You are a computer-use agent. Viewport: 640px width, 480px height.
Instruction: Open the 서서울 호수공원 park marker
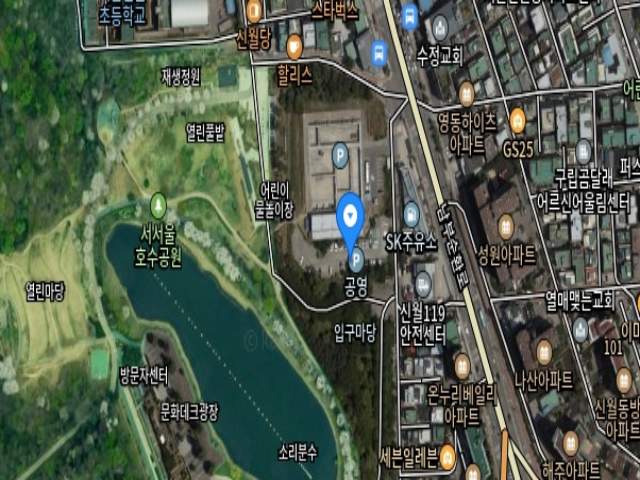point(158,206)
